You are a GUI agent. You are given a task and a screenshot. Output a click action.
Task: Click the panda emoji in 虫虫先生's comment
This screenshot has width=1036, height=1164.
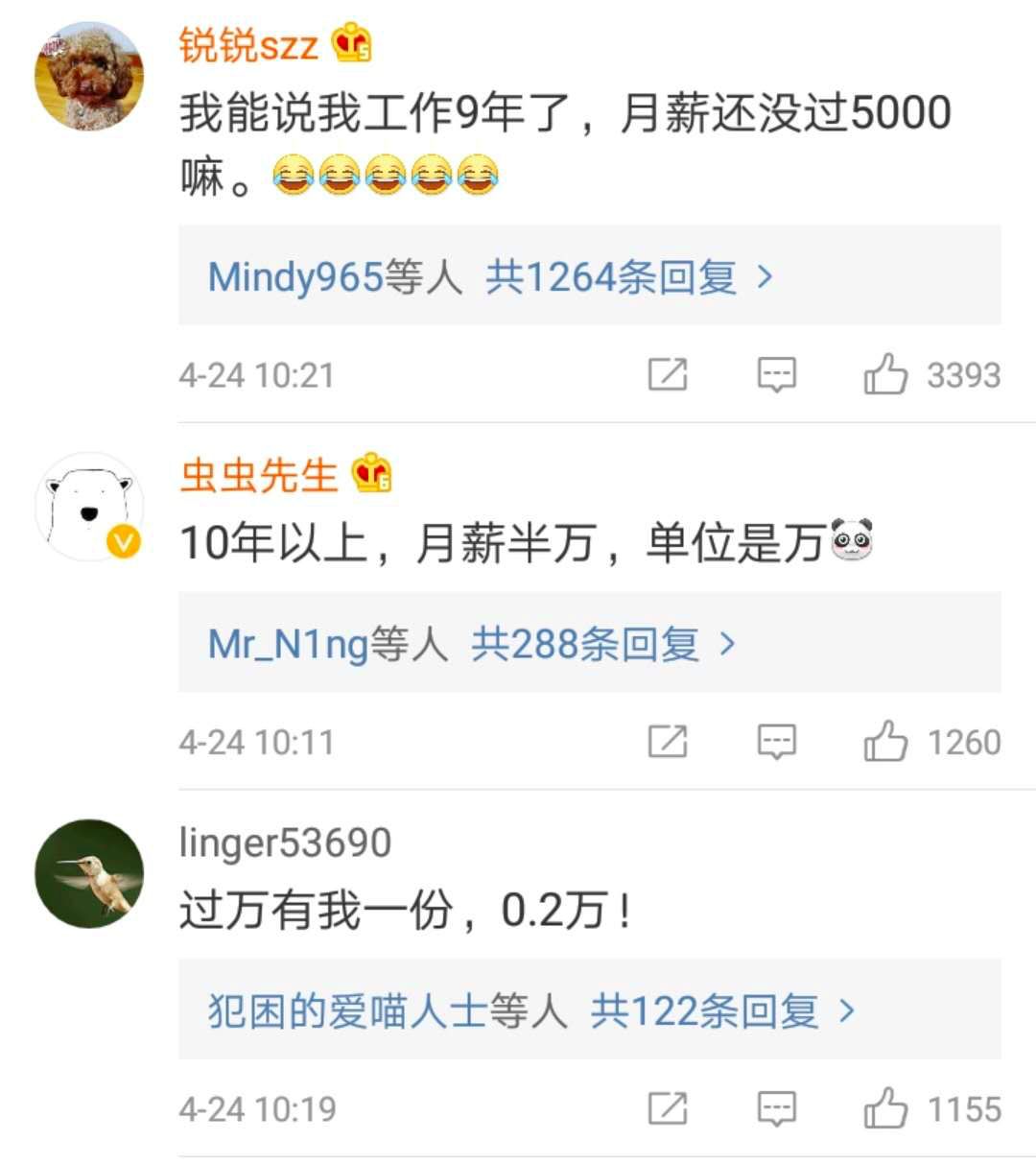[849, 540]
